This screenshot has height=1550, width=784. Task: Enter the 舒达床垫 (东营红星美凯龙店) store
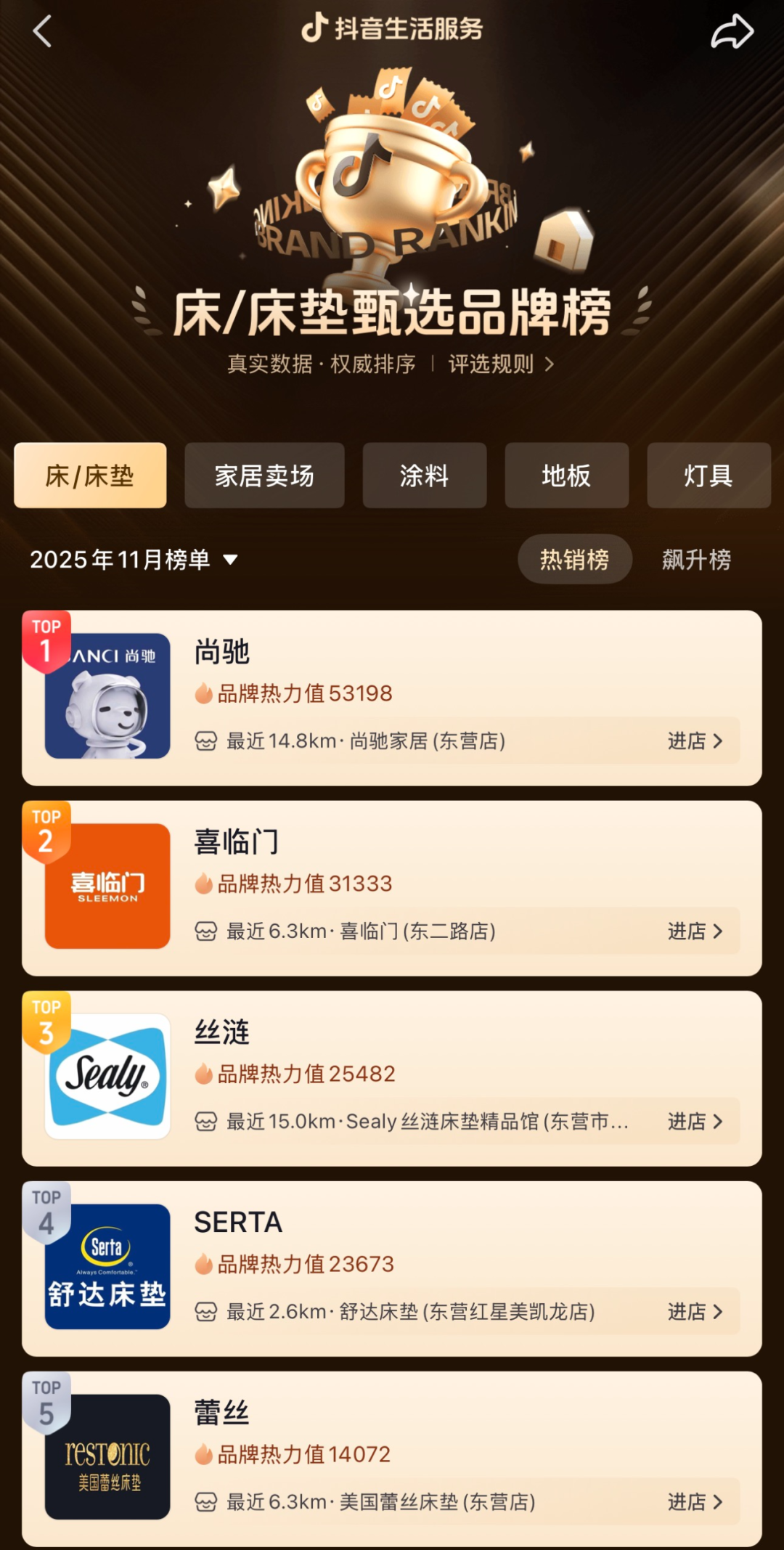coord(694,1311)
